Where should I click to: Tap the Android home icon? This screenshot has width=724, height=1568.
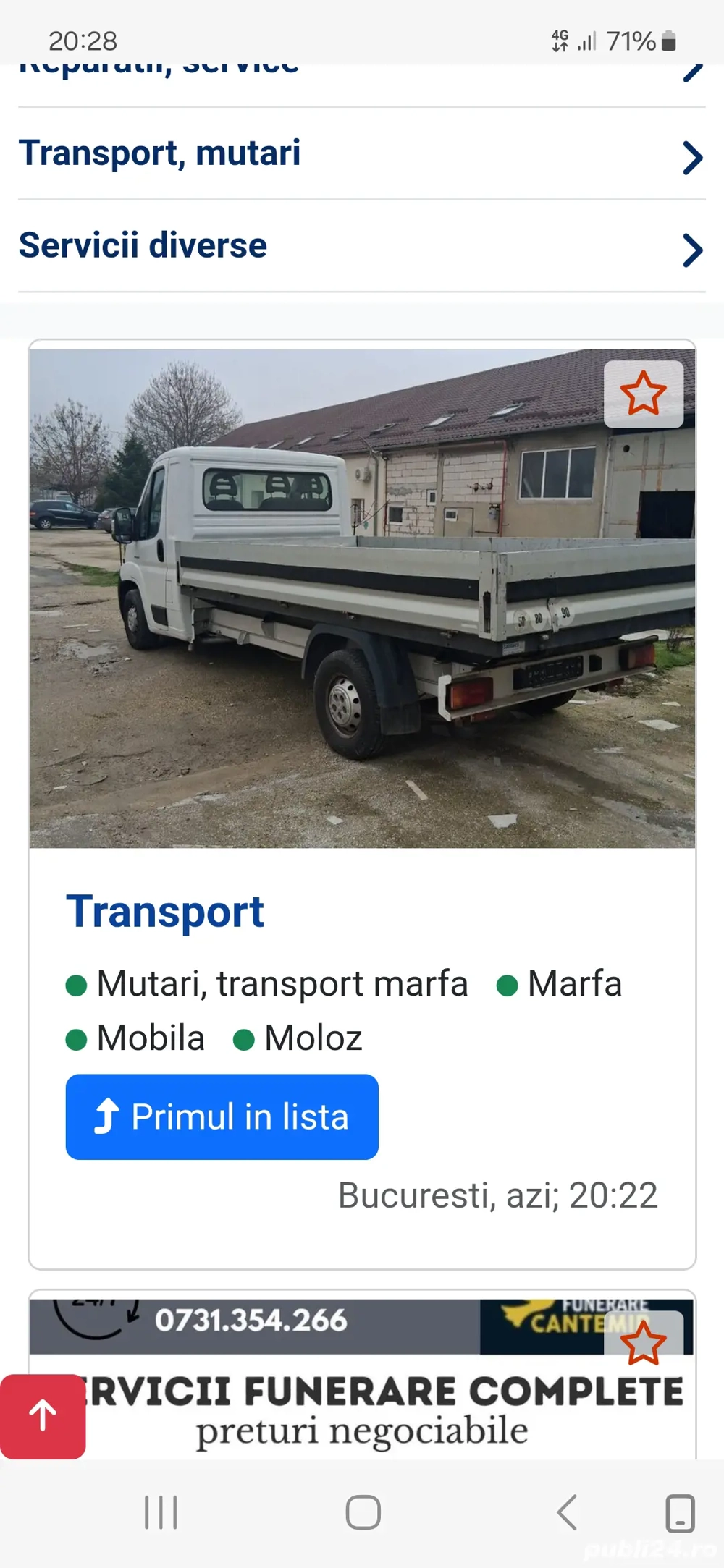[363, 1512]
